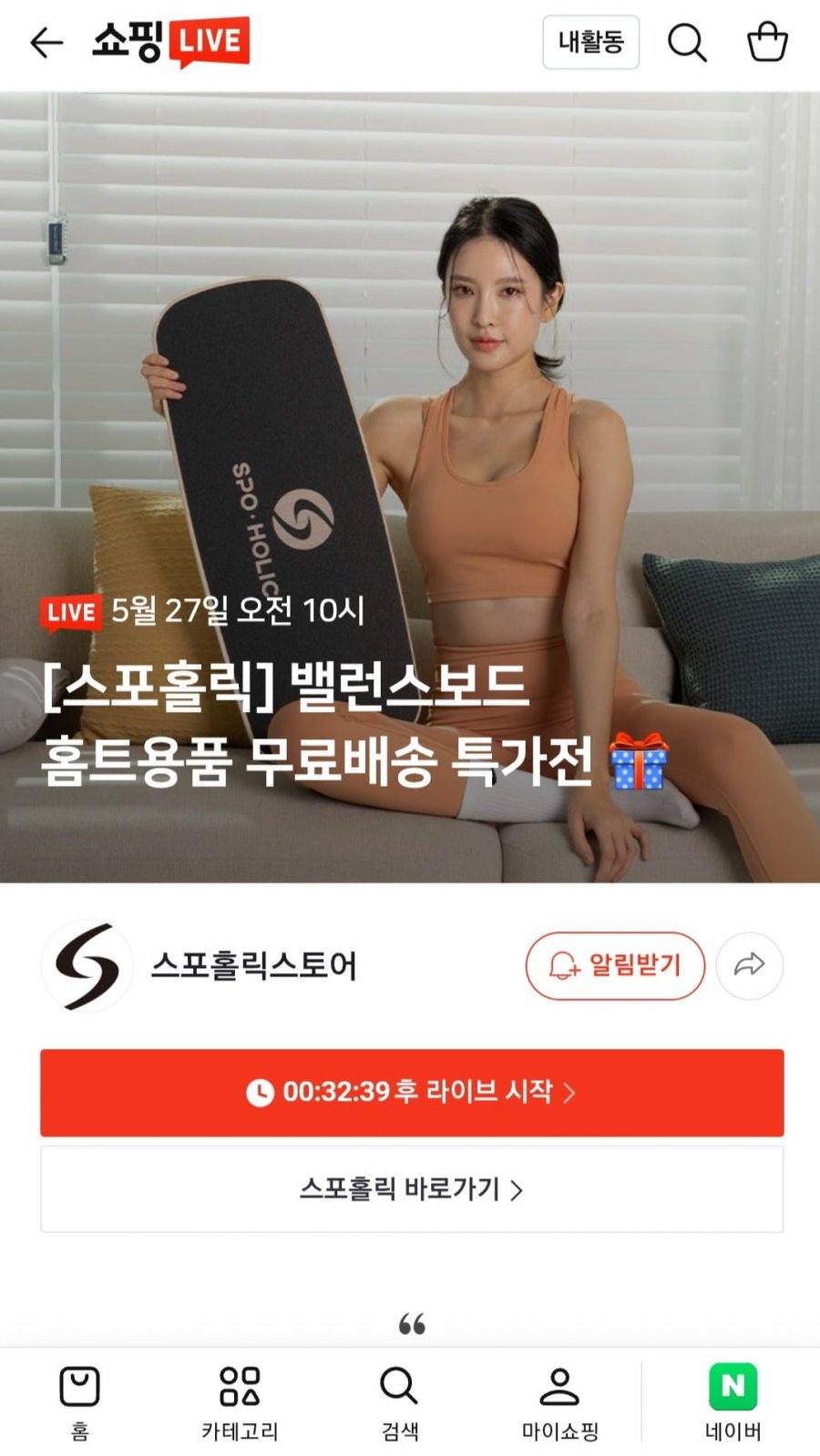Open 네이버 from the bottom bar
This screenshot has height=1456, width=820.
click(x=733, y=1403)
